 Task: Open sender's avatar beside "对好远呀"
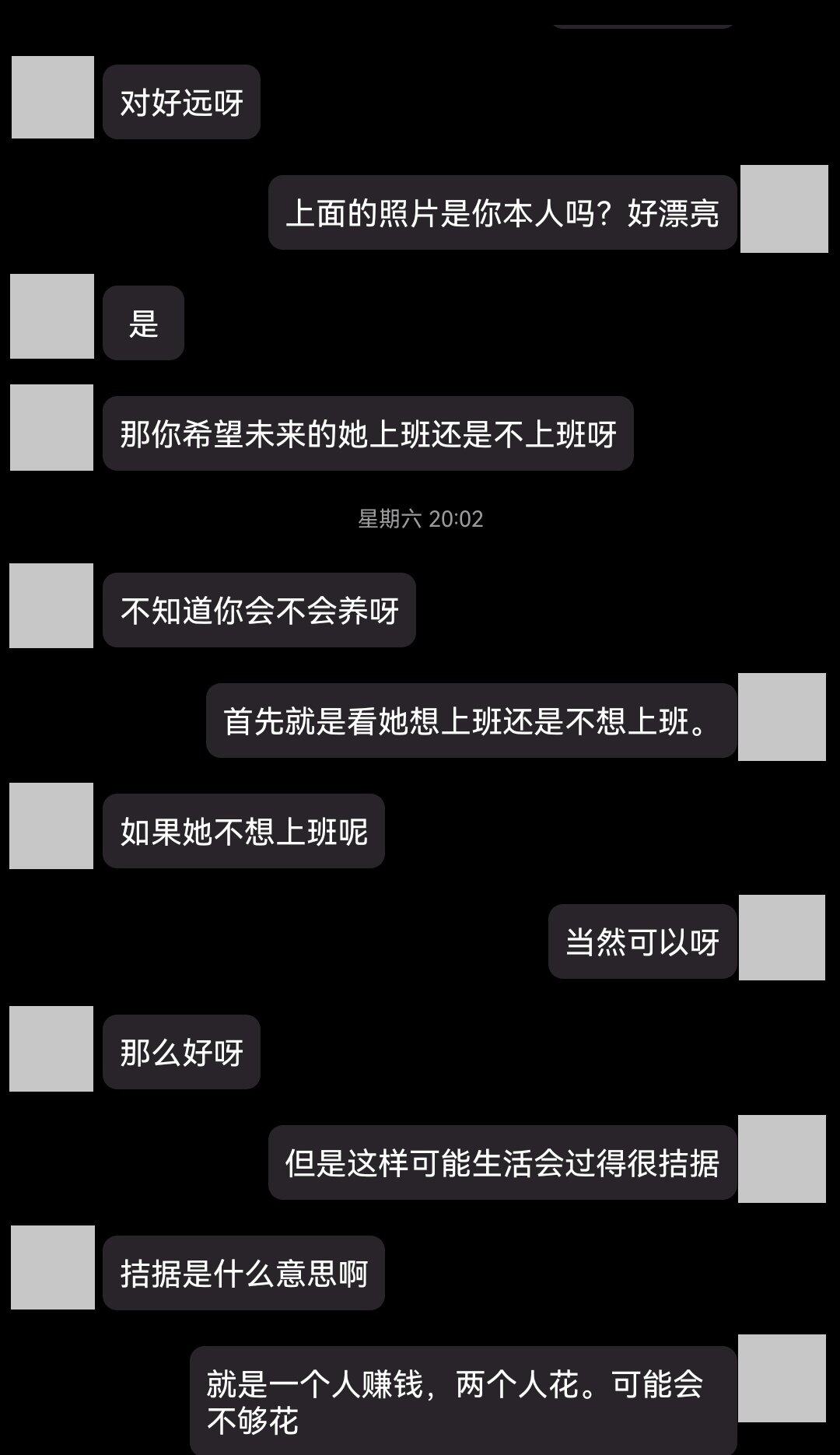52,97
